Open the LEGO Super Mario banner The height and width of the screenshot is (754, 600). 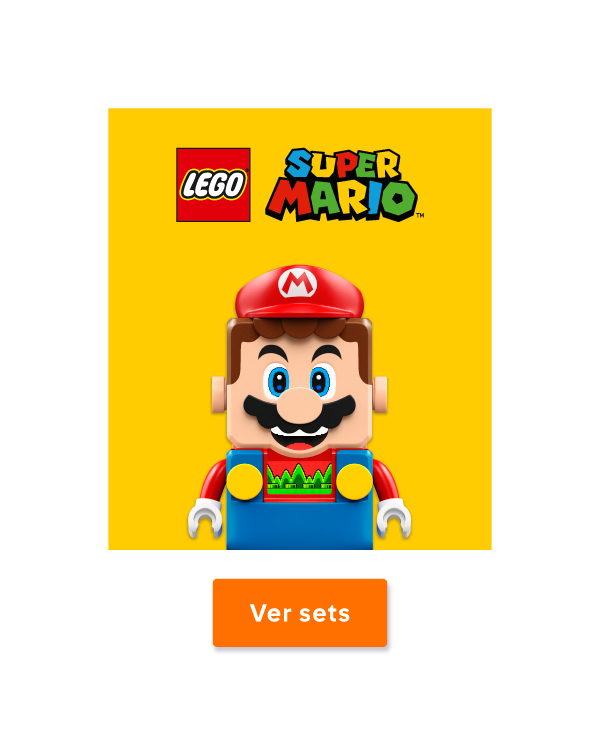[x=300, y=330]
